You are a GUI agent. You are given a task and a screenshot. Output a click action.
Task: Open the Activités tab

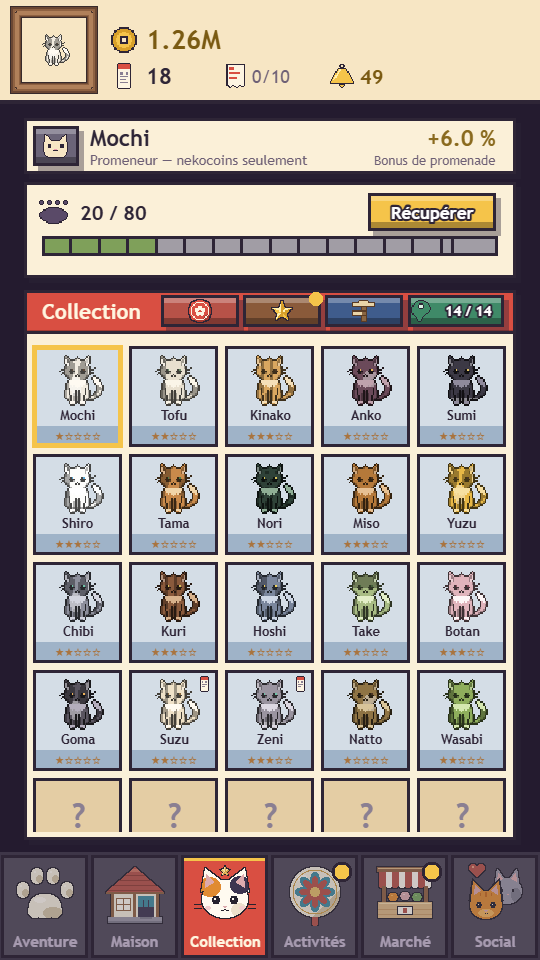315,906
